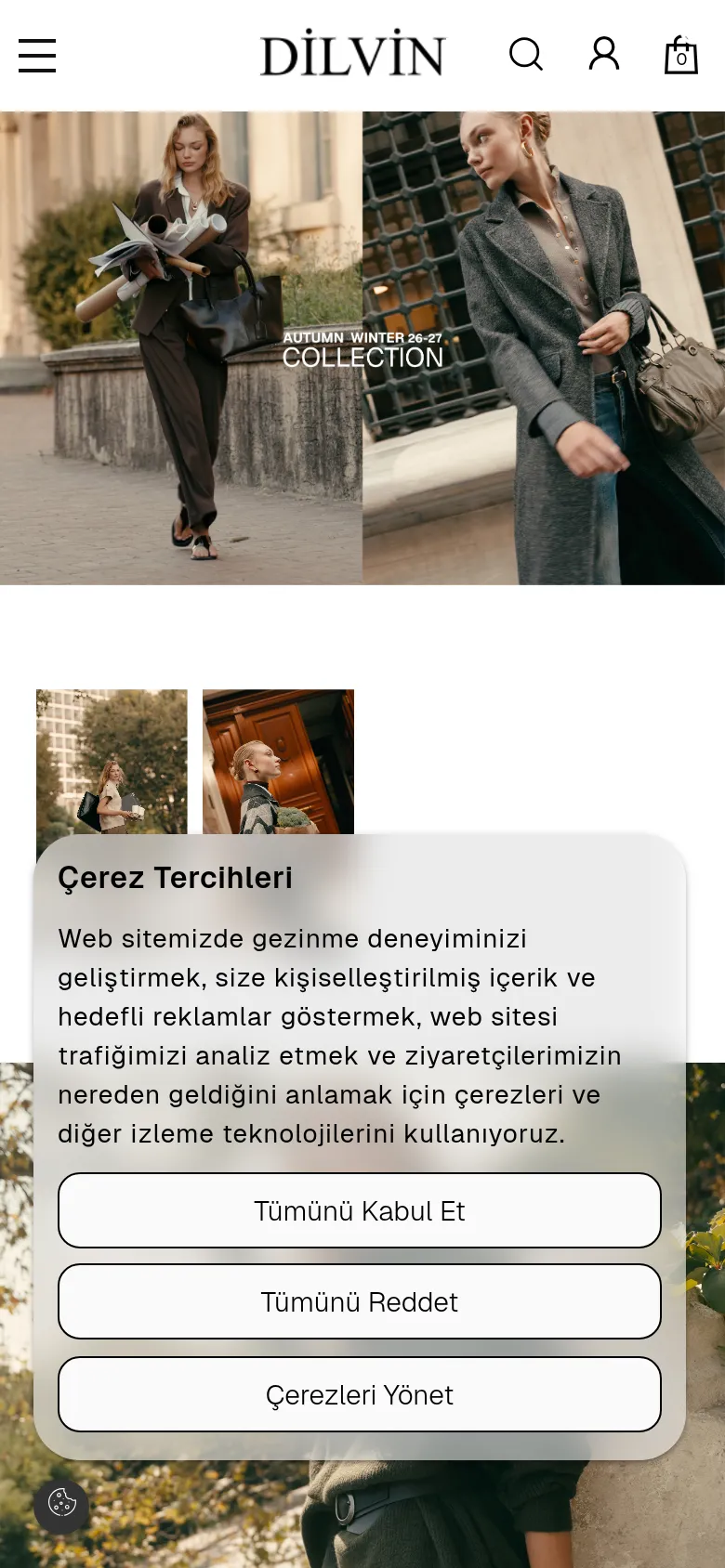
Task: Tap Tümünü Kabul Et button
Action: 360,1210
